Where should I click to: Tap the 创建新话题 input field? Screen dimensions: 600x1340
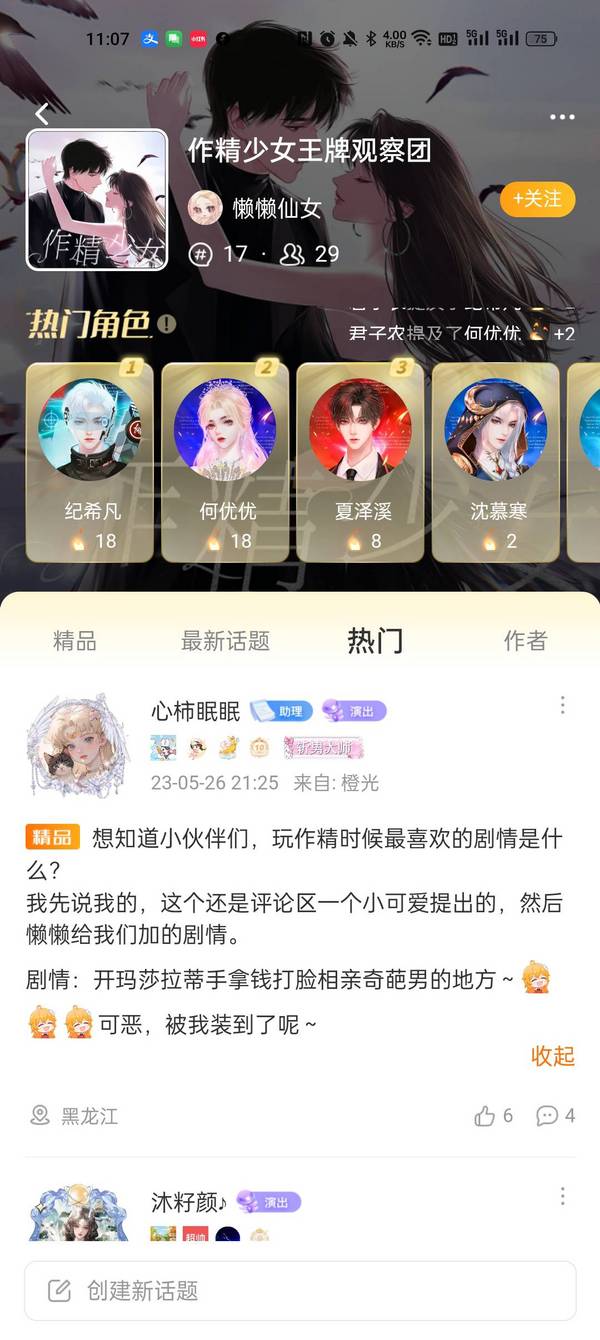pos(300,1290)
